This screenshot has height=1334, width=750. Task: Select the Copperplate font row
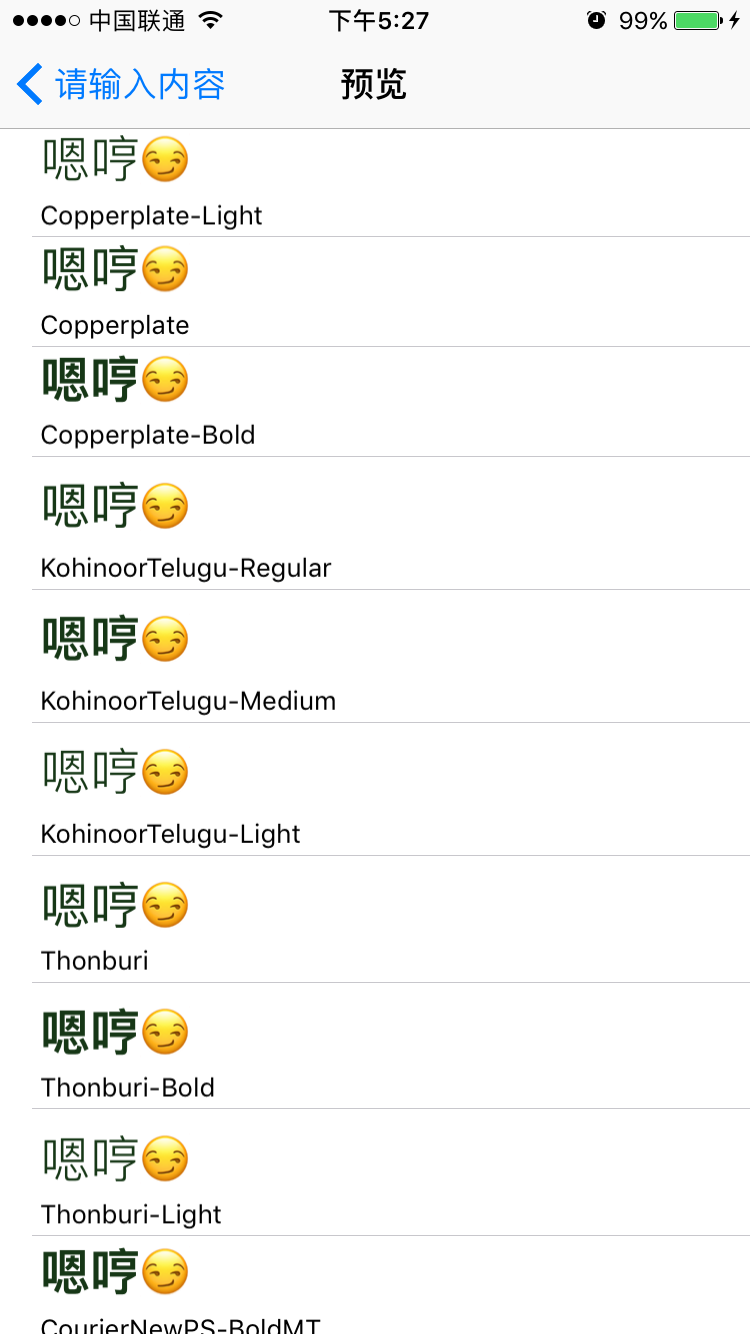pos(375,292)
